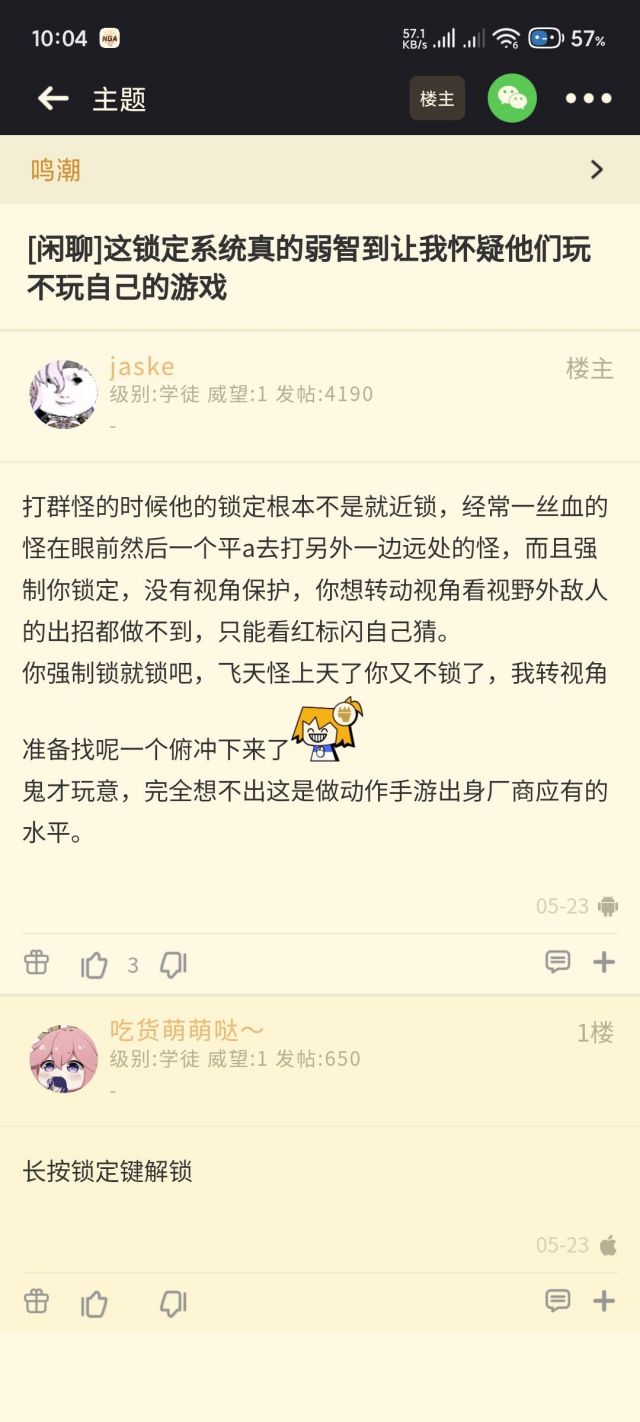Open plus menu on jaske's post
Viewport: 640px width, 1422px height.
click(x=604, y=962)
